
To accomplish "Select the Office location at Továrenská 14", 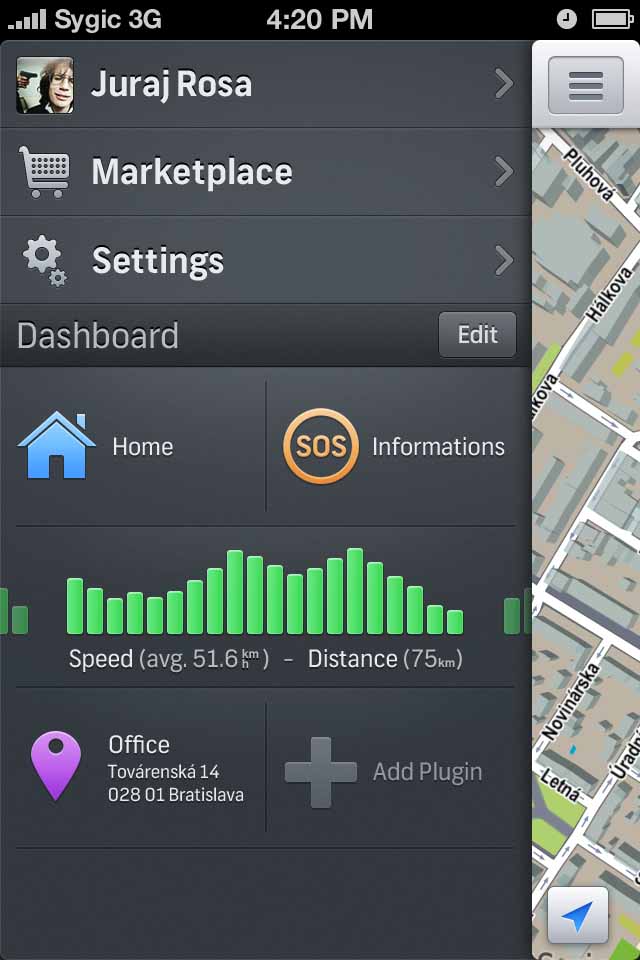I will tap(138, 770).
